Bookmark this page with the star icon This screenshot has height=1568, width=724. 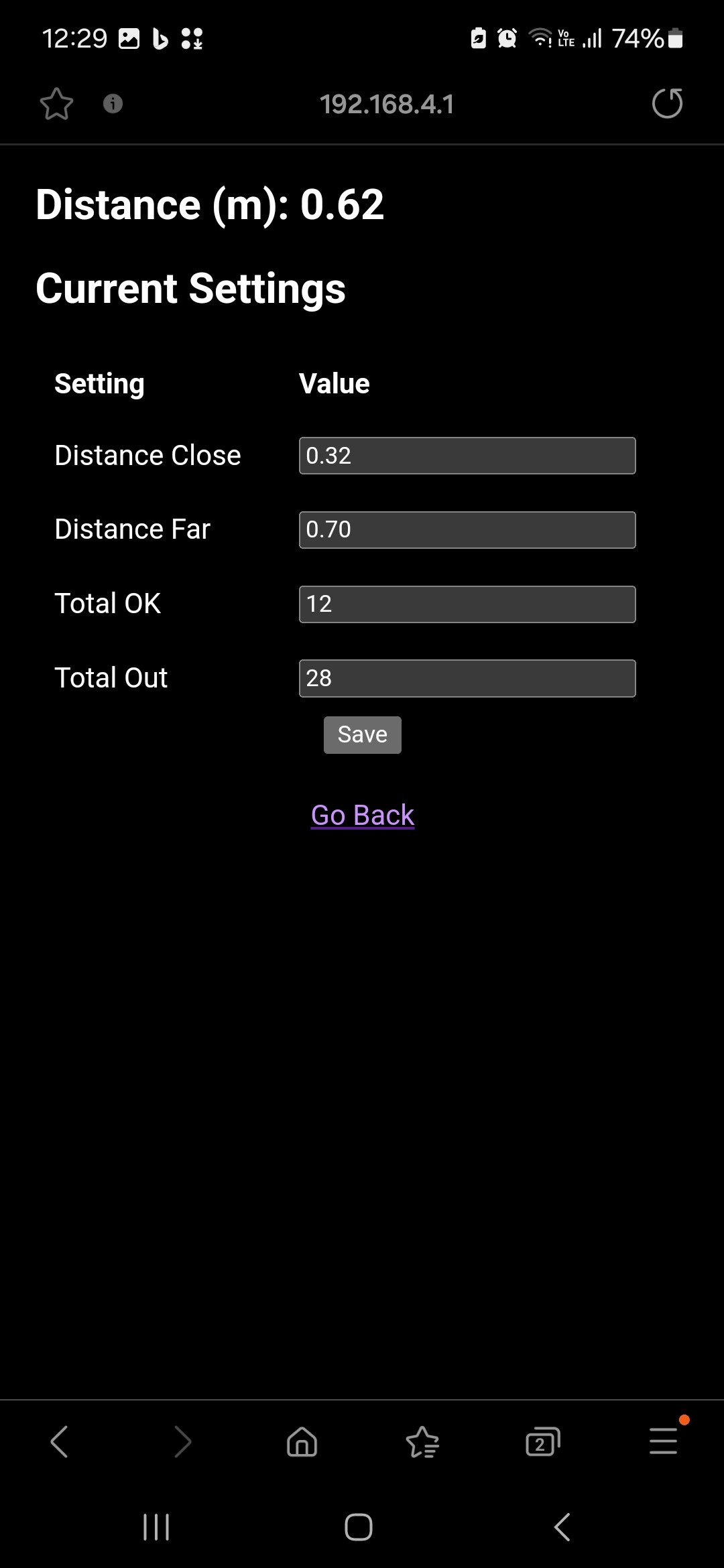[56, 104]
